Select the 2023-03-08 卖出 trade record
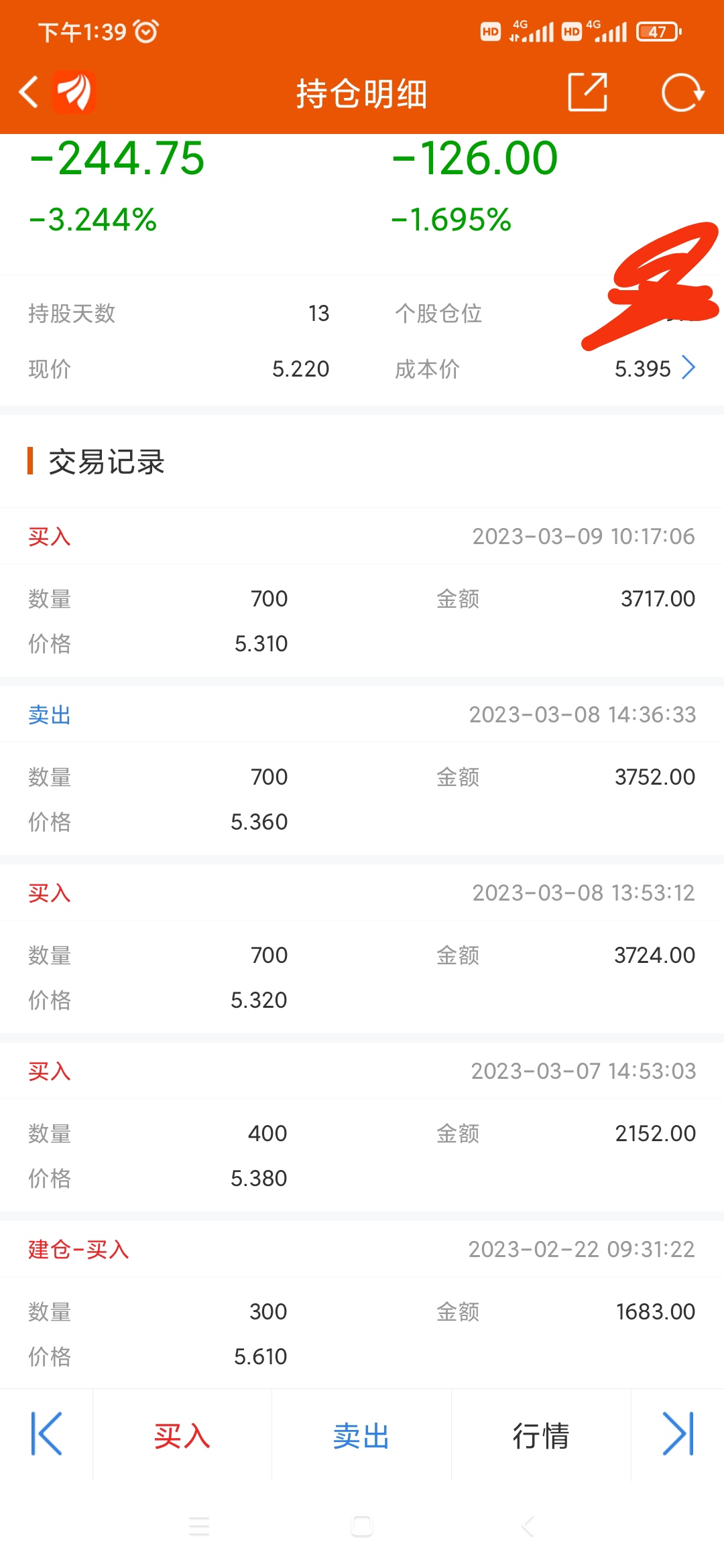 362,767
